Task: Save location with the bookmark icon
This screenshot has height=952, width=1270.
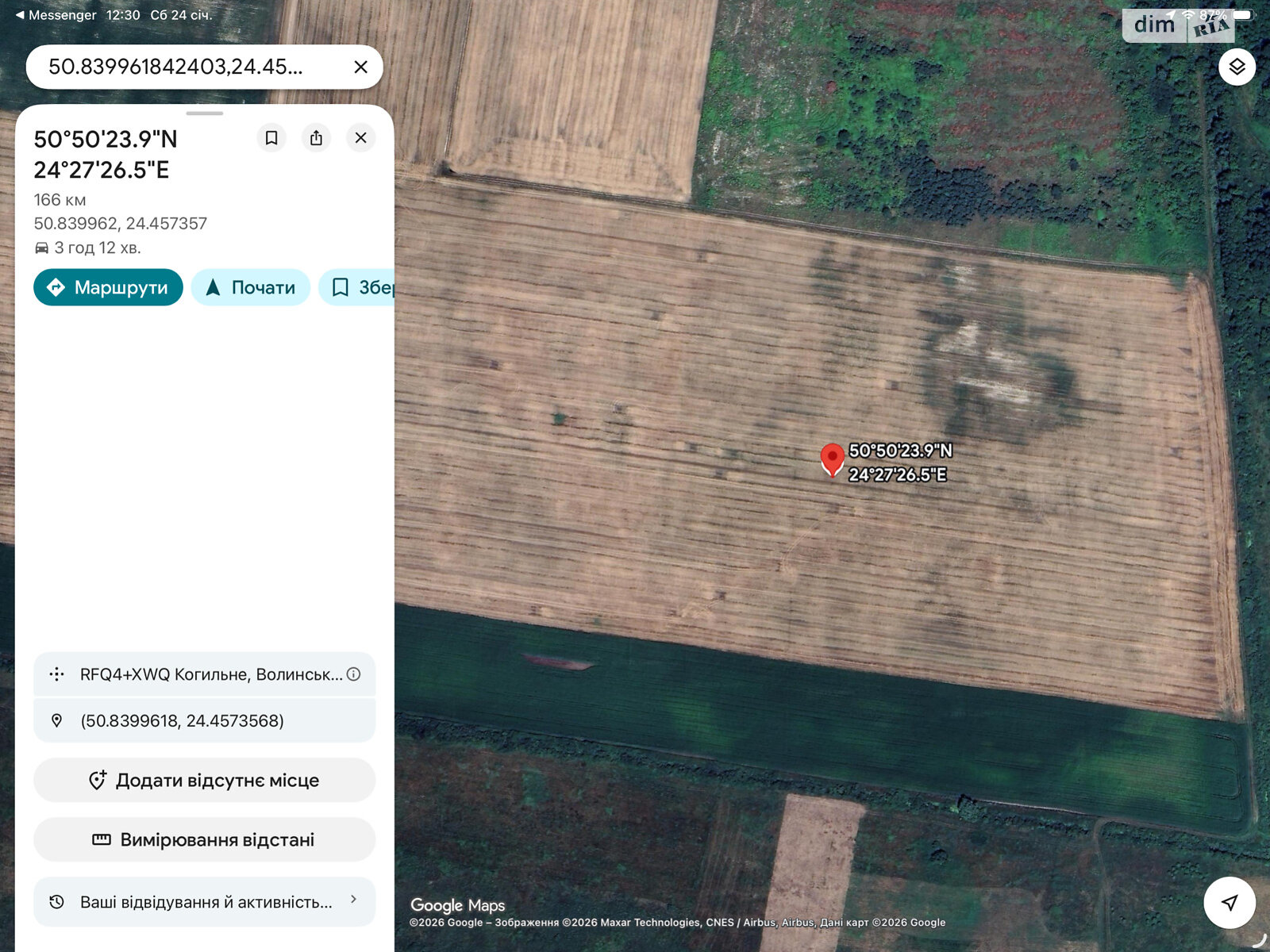Action: coord(271,138)
